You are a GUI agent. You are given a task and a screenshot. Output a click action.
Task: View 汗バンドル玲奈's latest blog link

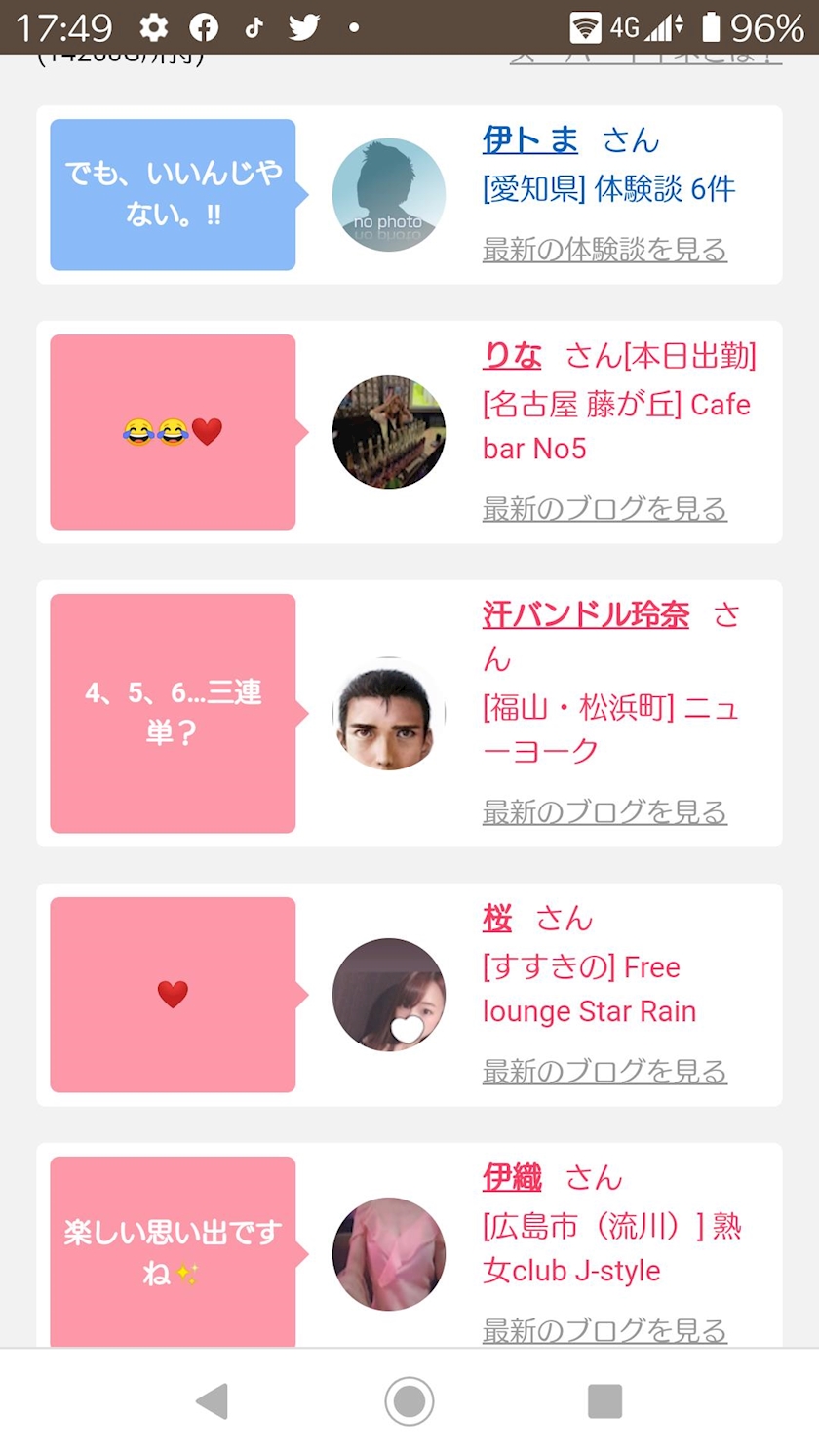point(604,812)
